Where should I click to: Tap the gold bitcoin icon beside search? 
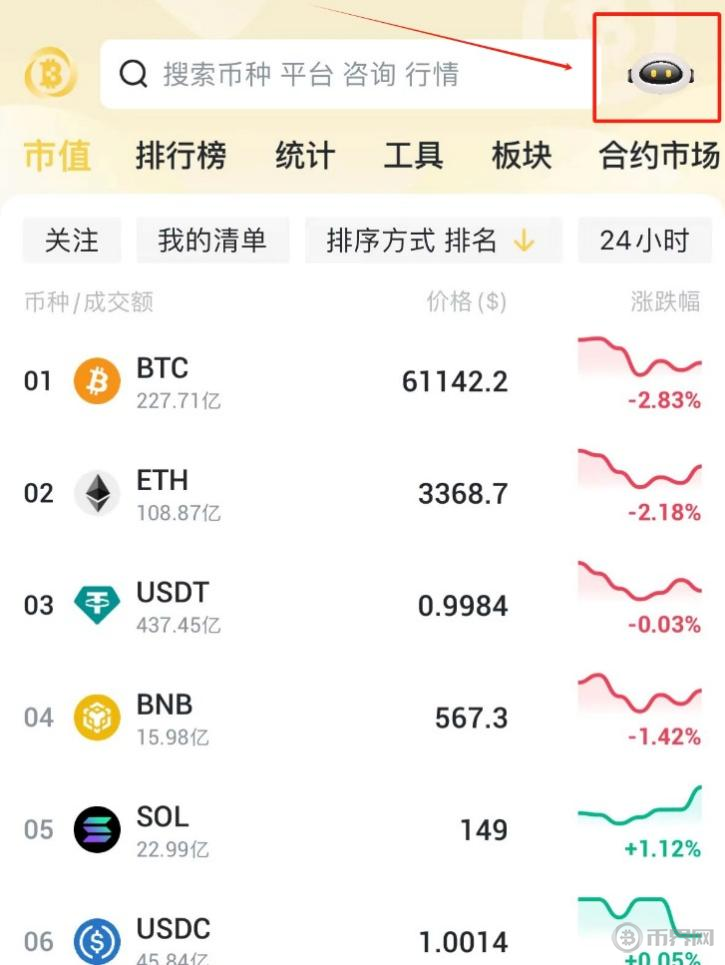click(50, 74)
